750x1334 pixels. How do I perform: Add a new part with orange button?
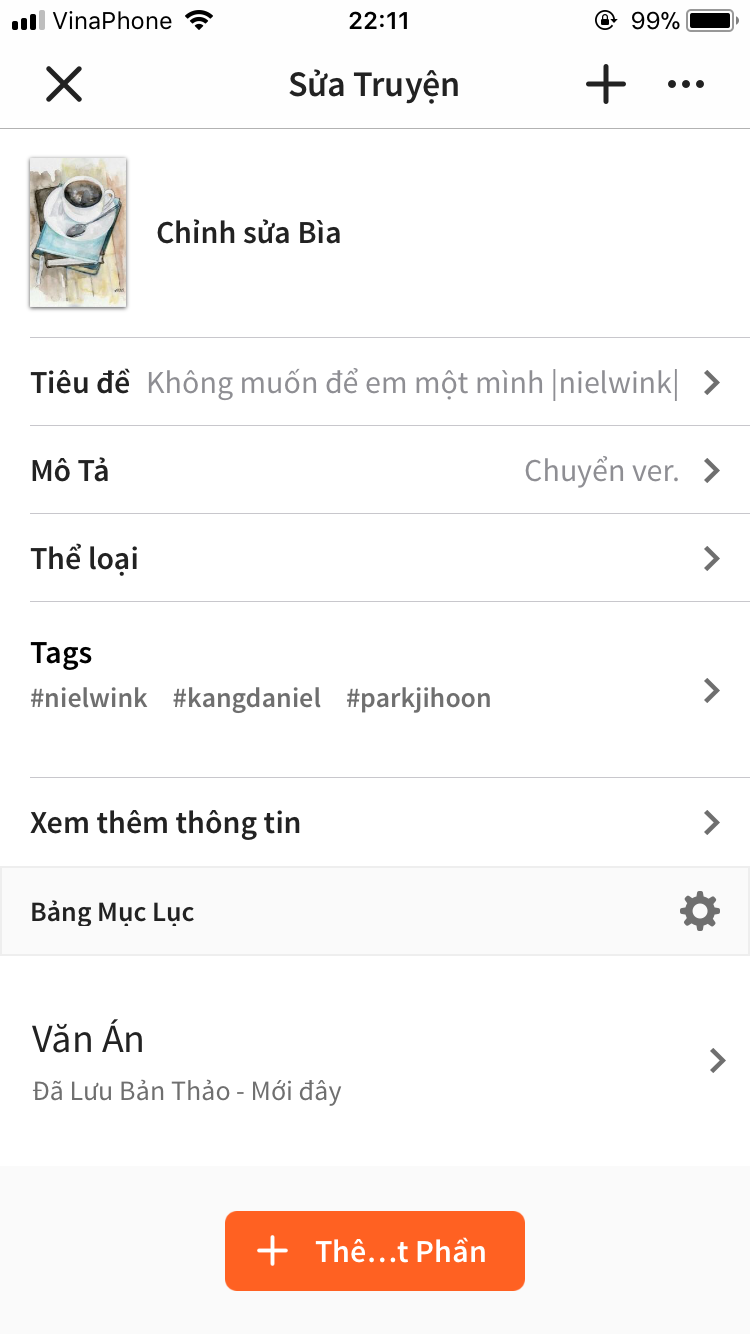[375, 1251]
